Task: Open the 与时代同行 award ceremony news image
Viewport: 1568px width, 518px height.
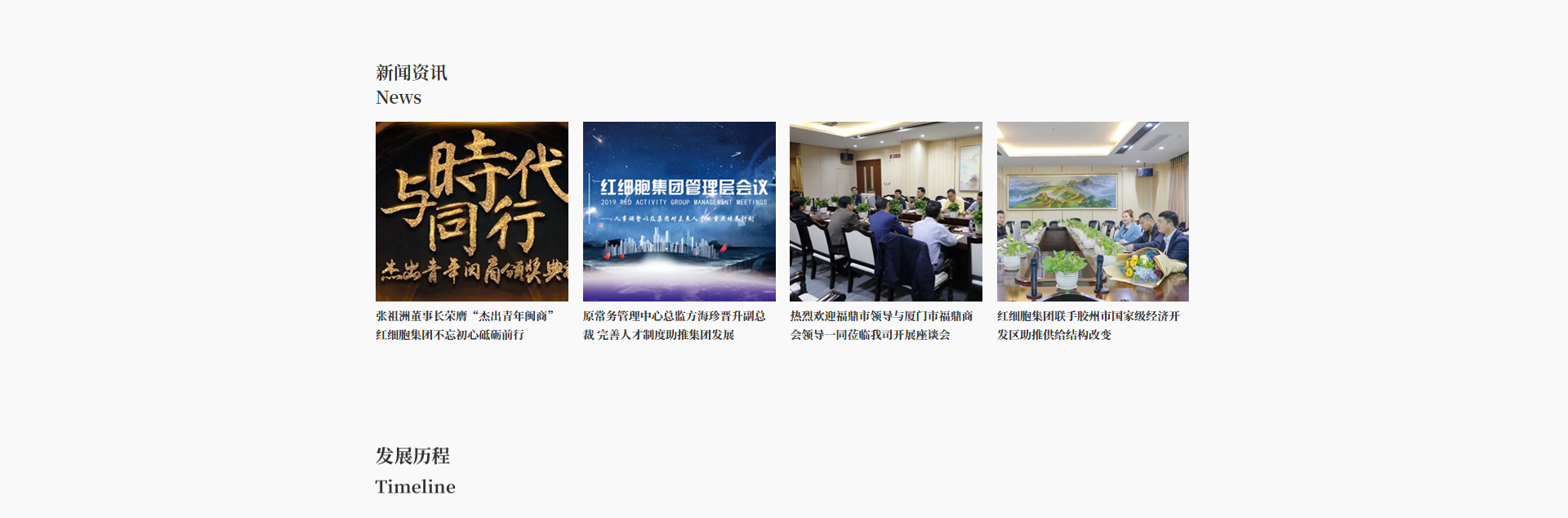Action: (471, 211)
